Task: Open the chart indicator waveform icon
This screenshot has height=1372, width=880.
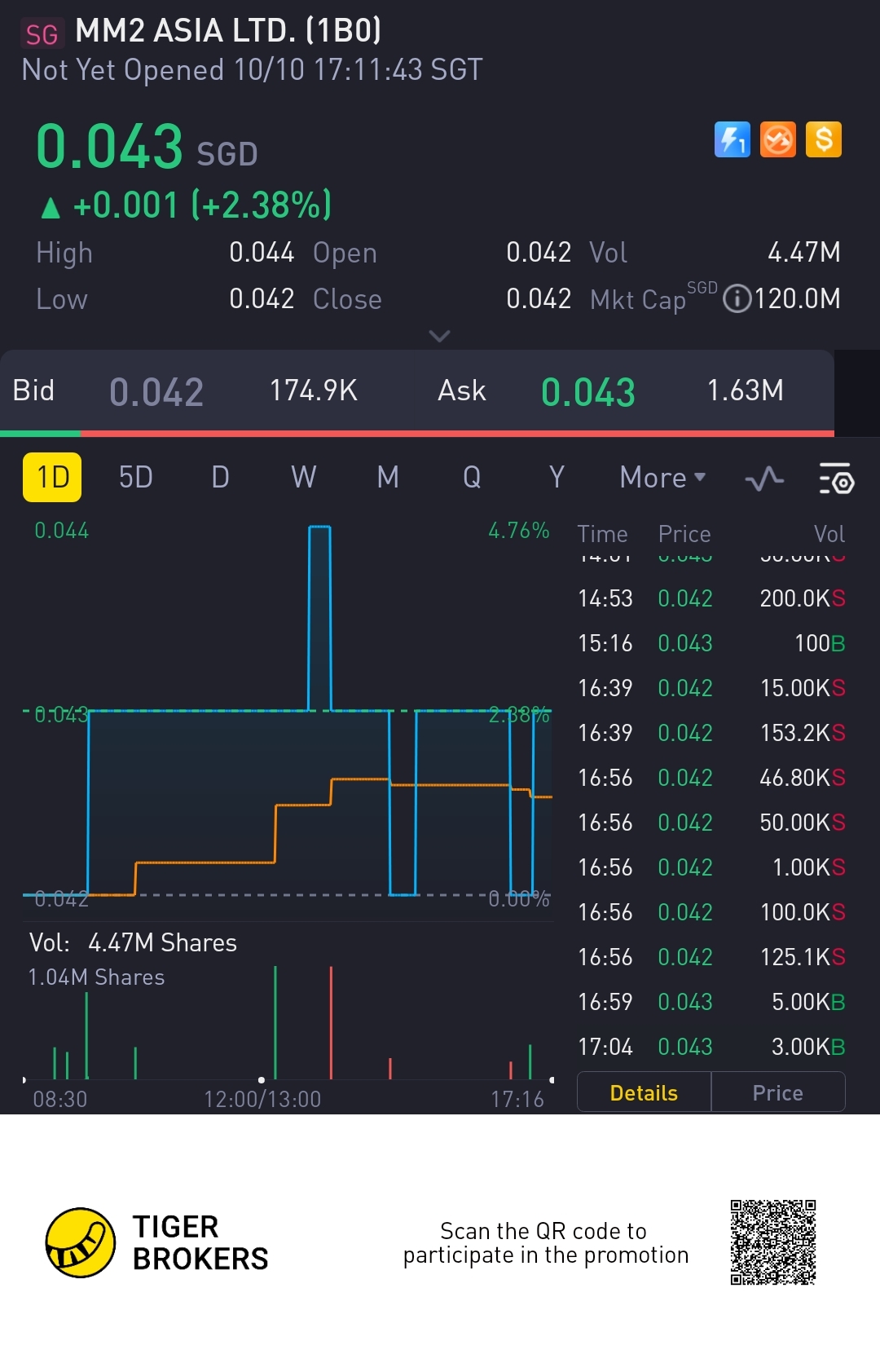Action: pos(764,479)
